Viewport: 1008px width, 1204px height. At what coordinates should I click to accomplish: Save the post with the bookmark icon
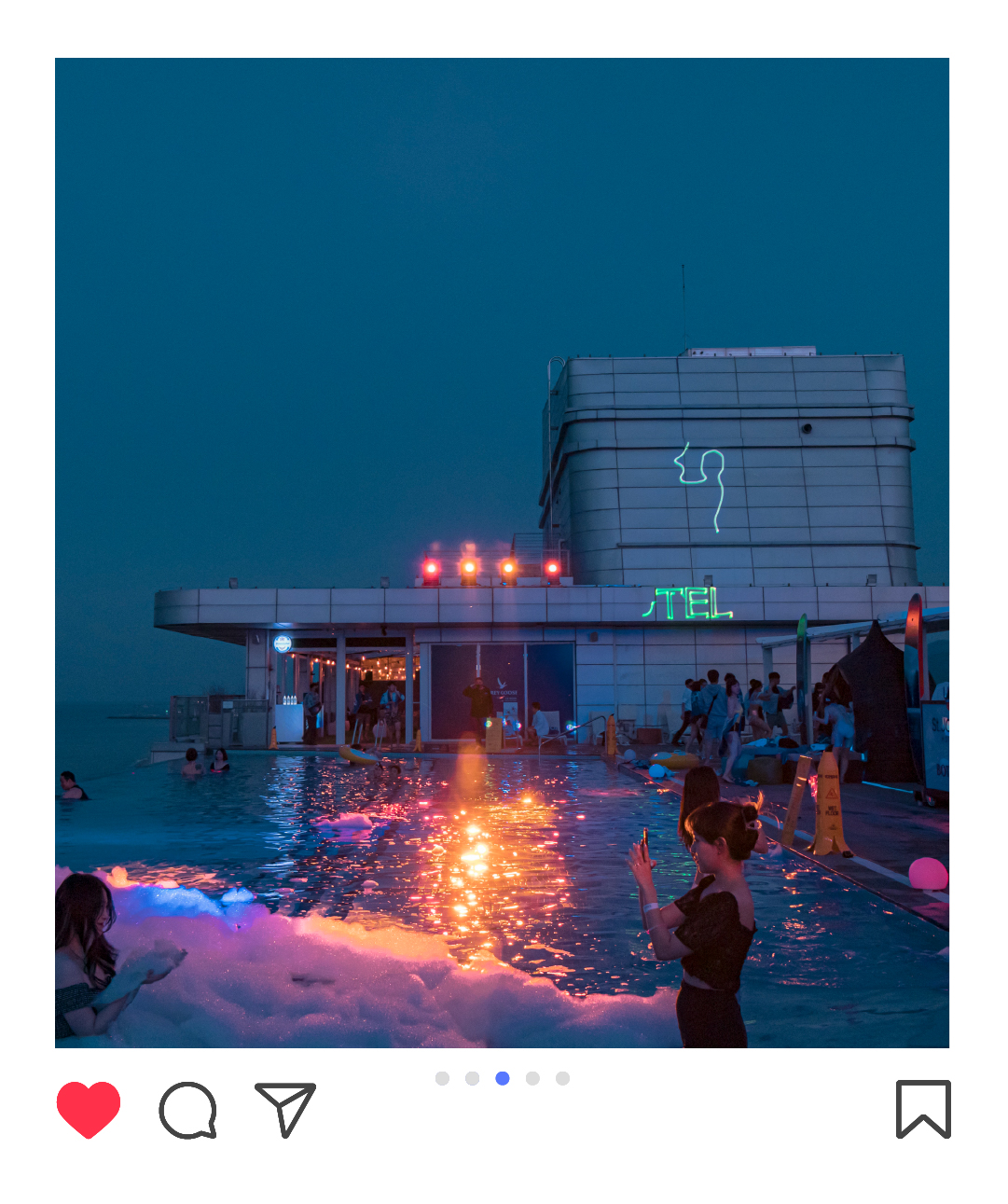[x=922, y=1109]
